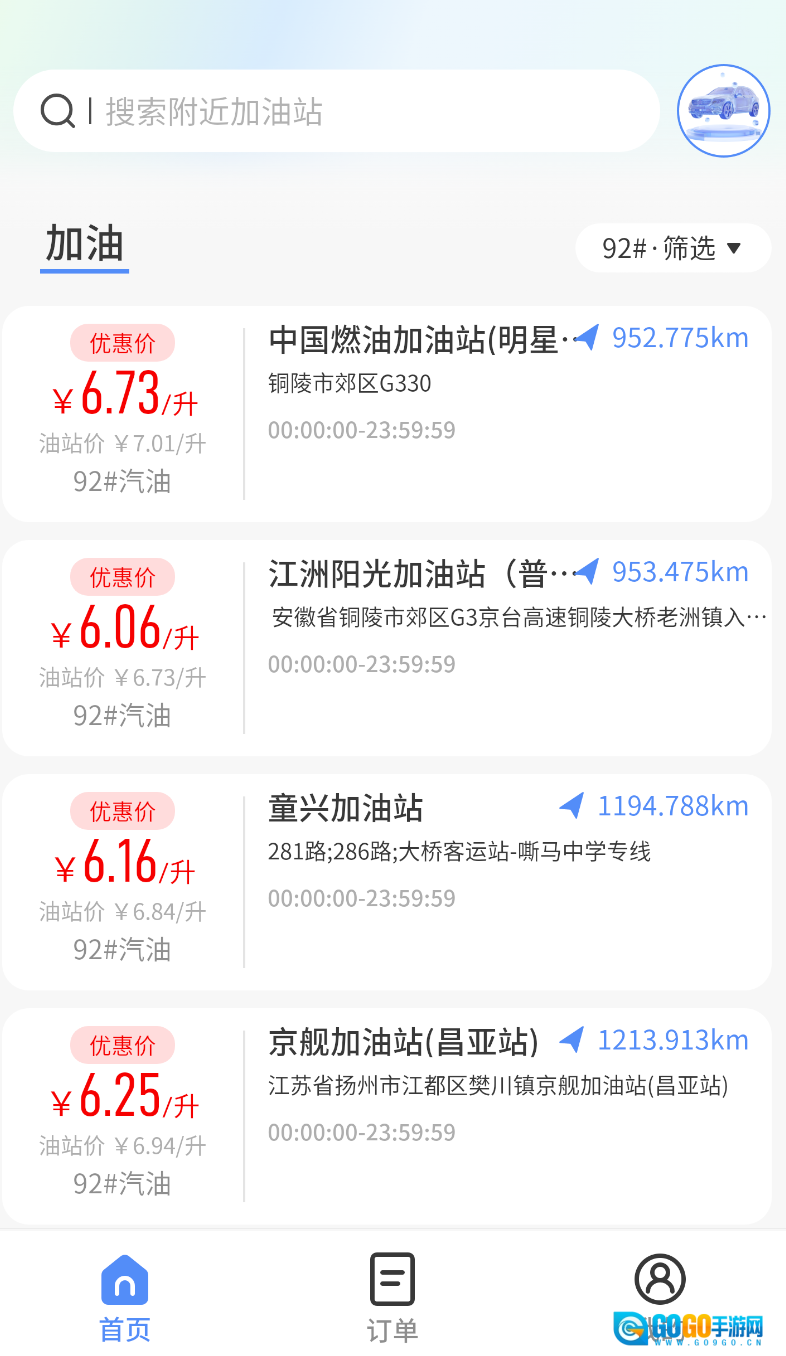Expand the 92# 筛选 filter dropdown
Image resolution: width=786 pixels, height=1356 pixels.
pos(672,248)
